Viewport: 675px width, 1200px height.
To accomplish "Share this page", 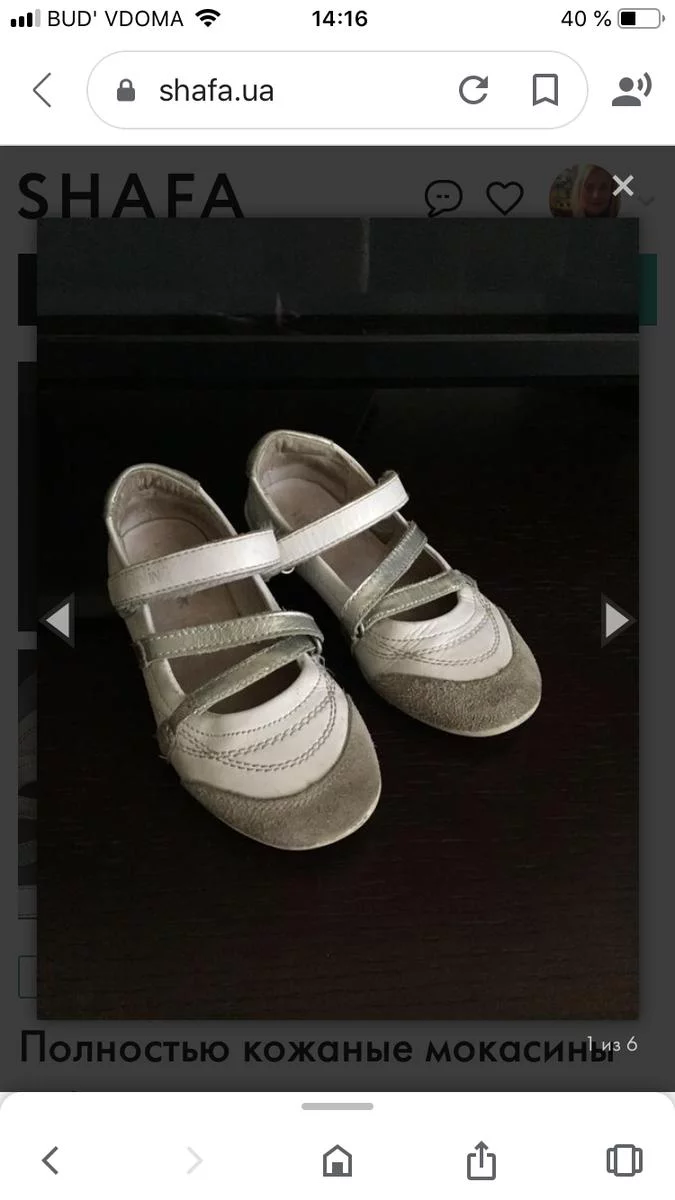I will click(481, 1160).
